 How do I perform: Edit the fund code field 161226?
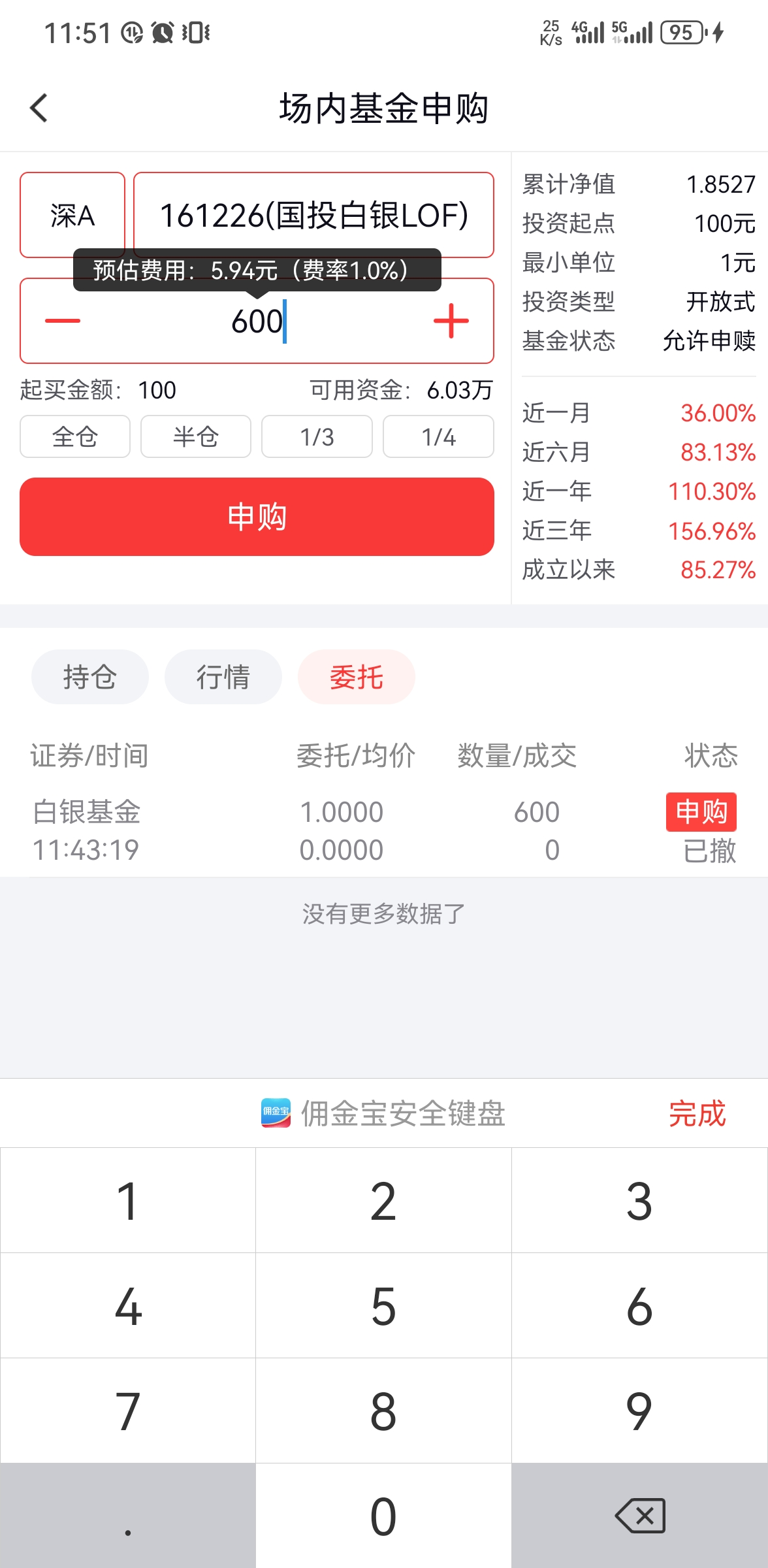coord(313,215)
